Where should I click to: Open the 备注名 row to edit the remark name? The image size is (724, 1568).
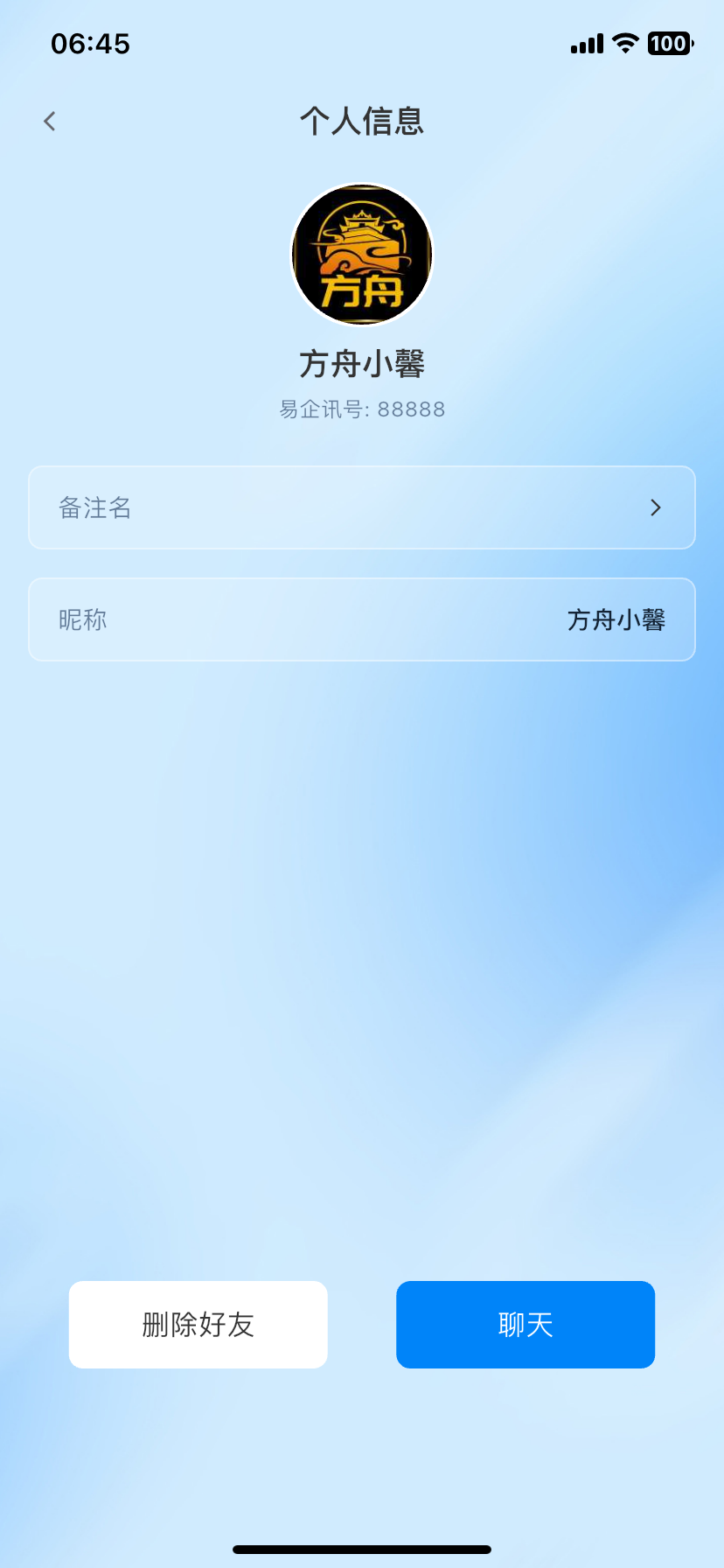[361, 507]
